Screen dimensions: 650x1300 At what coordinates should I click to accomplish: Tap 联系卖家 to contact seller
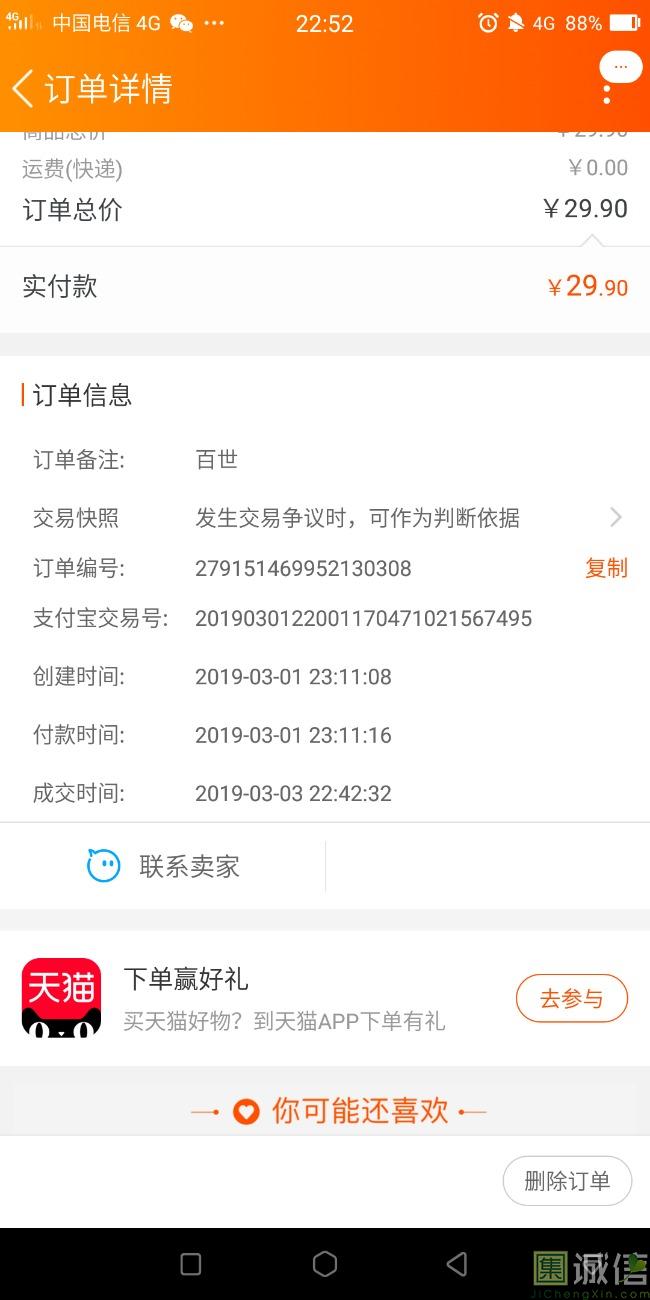(163, 866)
